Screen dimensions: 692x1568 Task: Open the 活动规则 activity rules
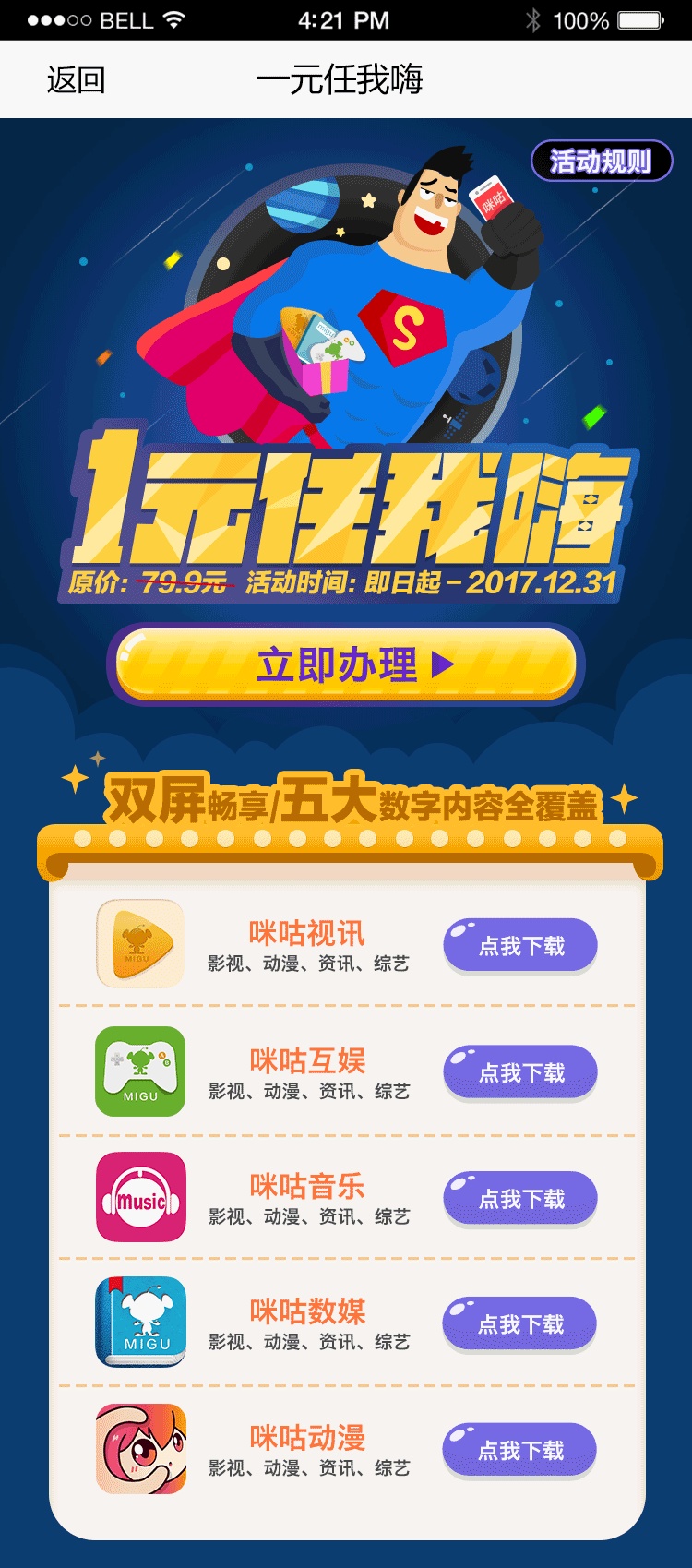click(x=602, y=162)
